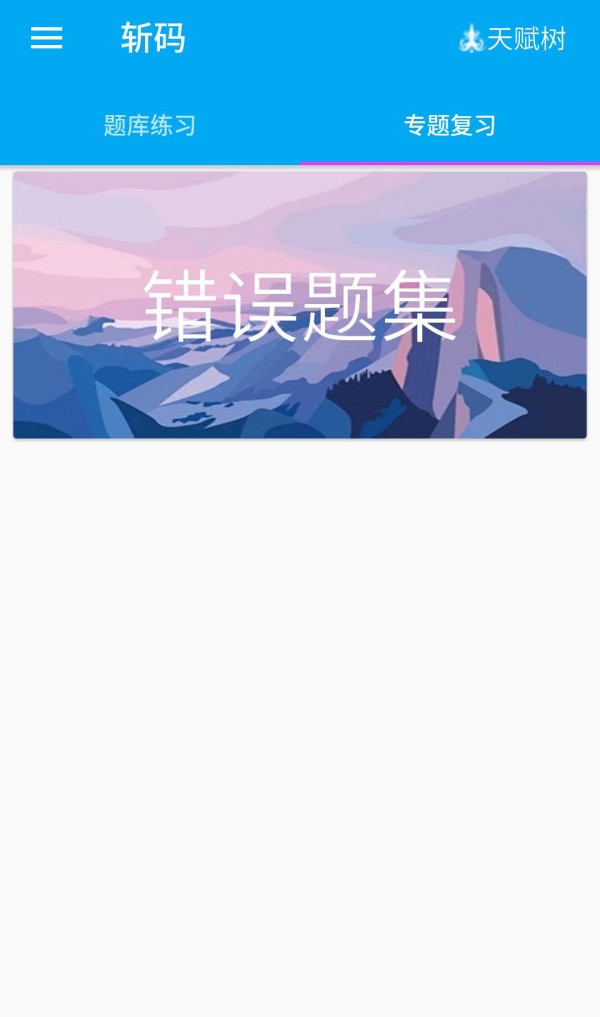Open the hamburger drawer menu

(46, 39)
